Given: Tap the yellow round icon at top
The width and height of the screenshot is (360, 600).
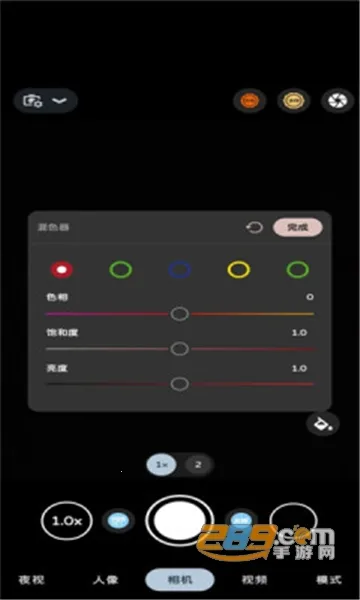Looking at the screenshot, I should coord(293,101).
